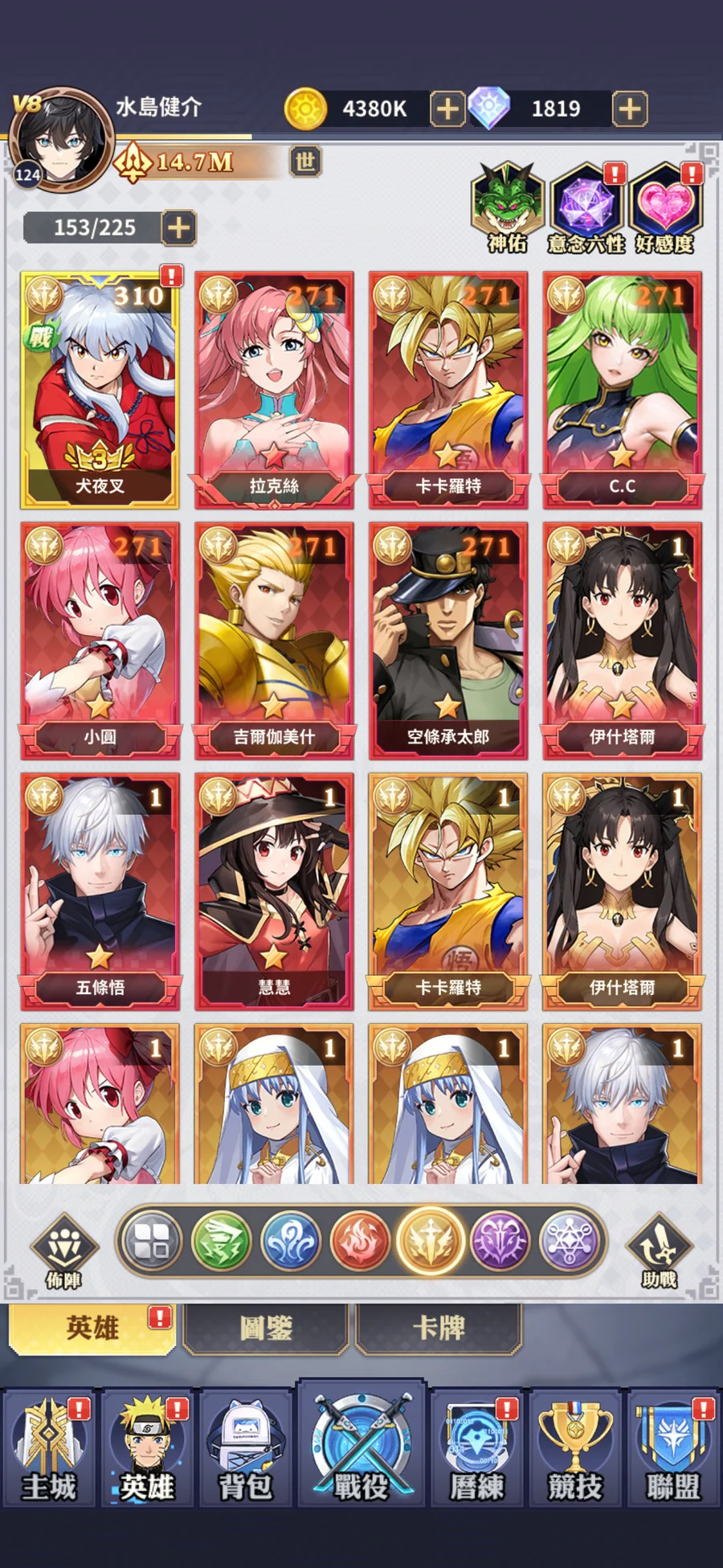The image size is (723, 1568).
Task: Expand hero capacity with plus button
Action: click(x=178, y=227)
